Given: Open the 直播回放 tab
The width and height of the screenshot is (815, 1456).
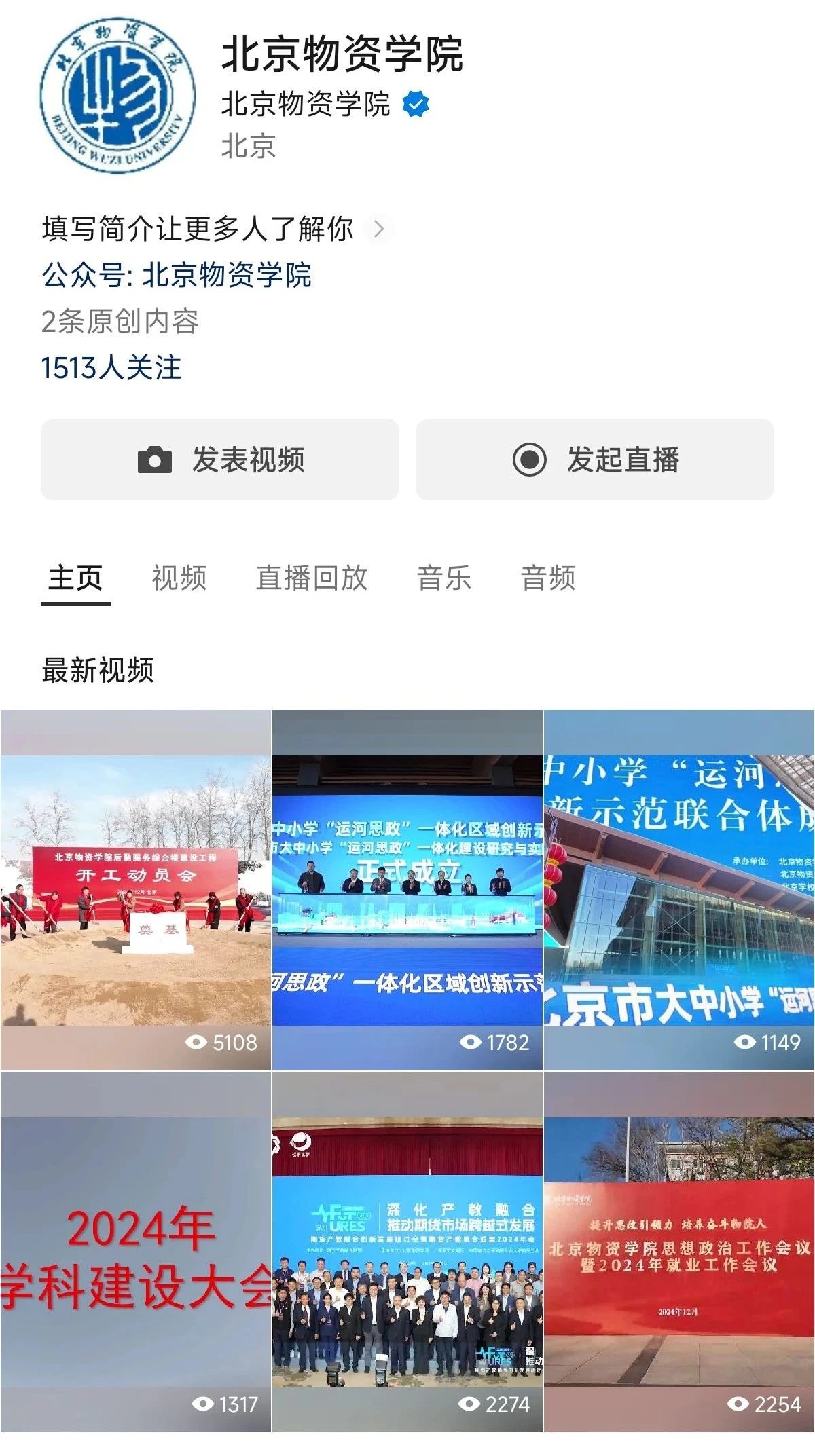Looking at the screenshot, I should pyautogui.click(x=312, y=578).
